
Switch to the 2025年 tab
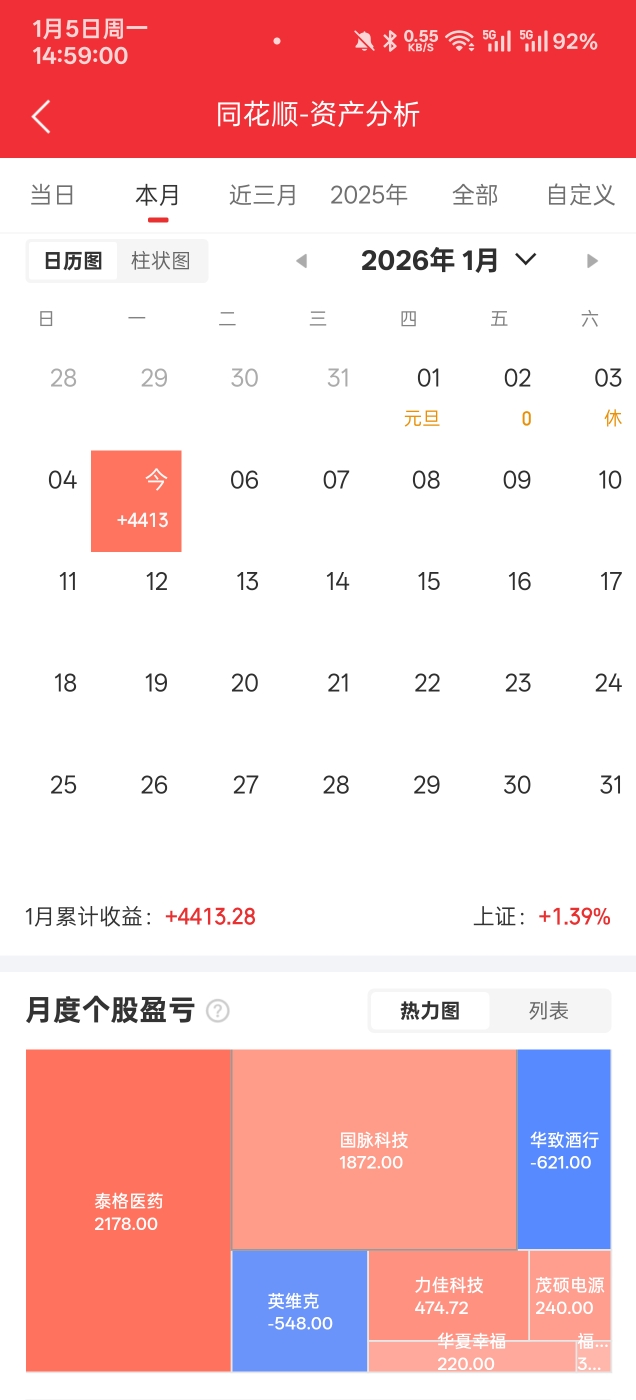(369, 195)
